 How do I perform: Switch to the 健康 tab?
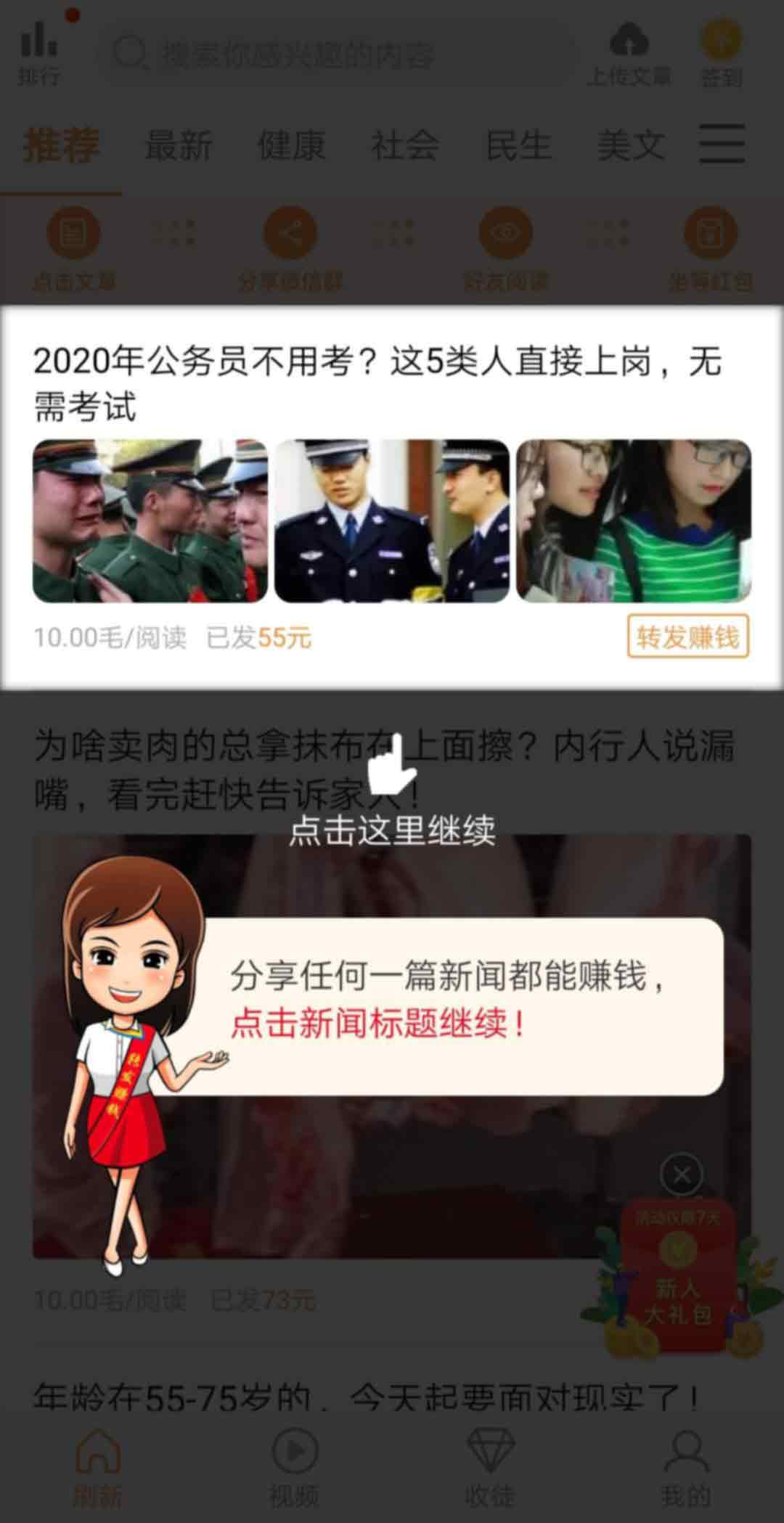(x=291, y=144)
